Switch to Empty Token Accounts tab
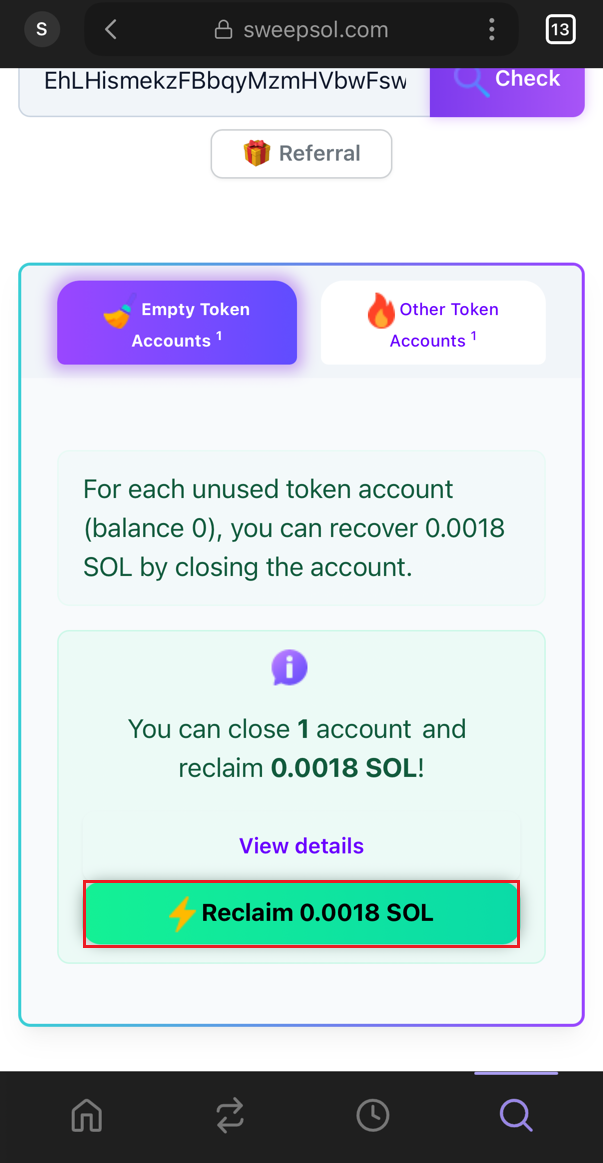The image size is (603, 1163). tap(177, 323)
